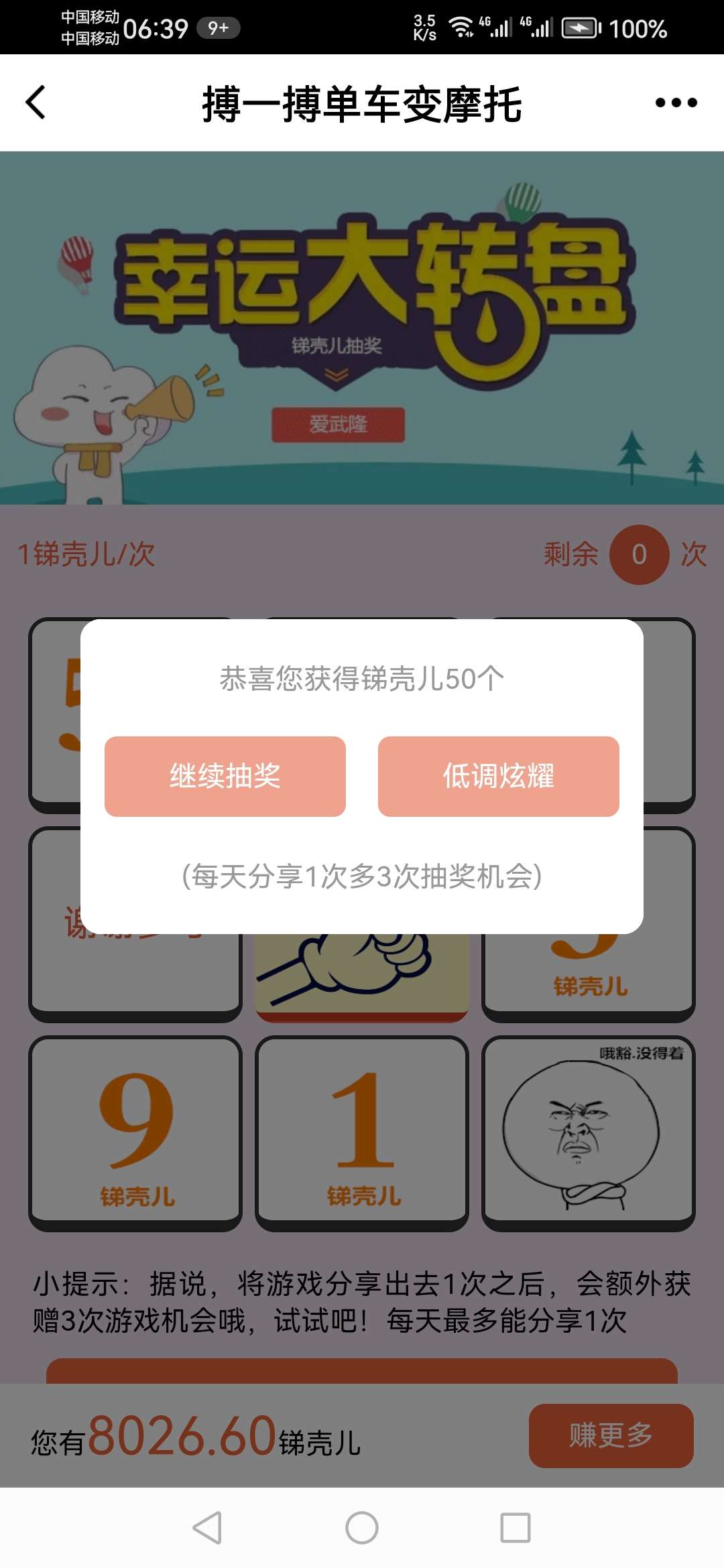Tap the back arrow in the header
Screen dimensions: 724x1568
(x=36, y=103)
